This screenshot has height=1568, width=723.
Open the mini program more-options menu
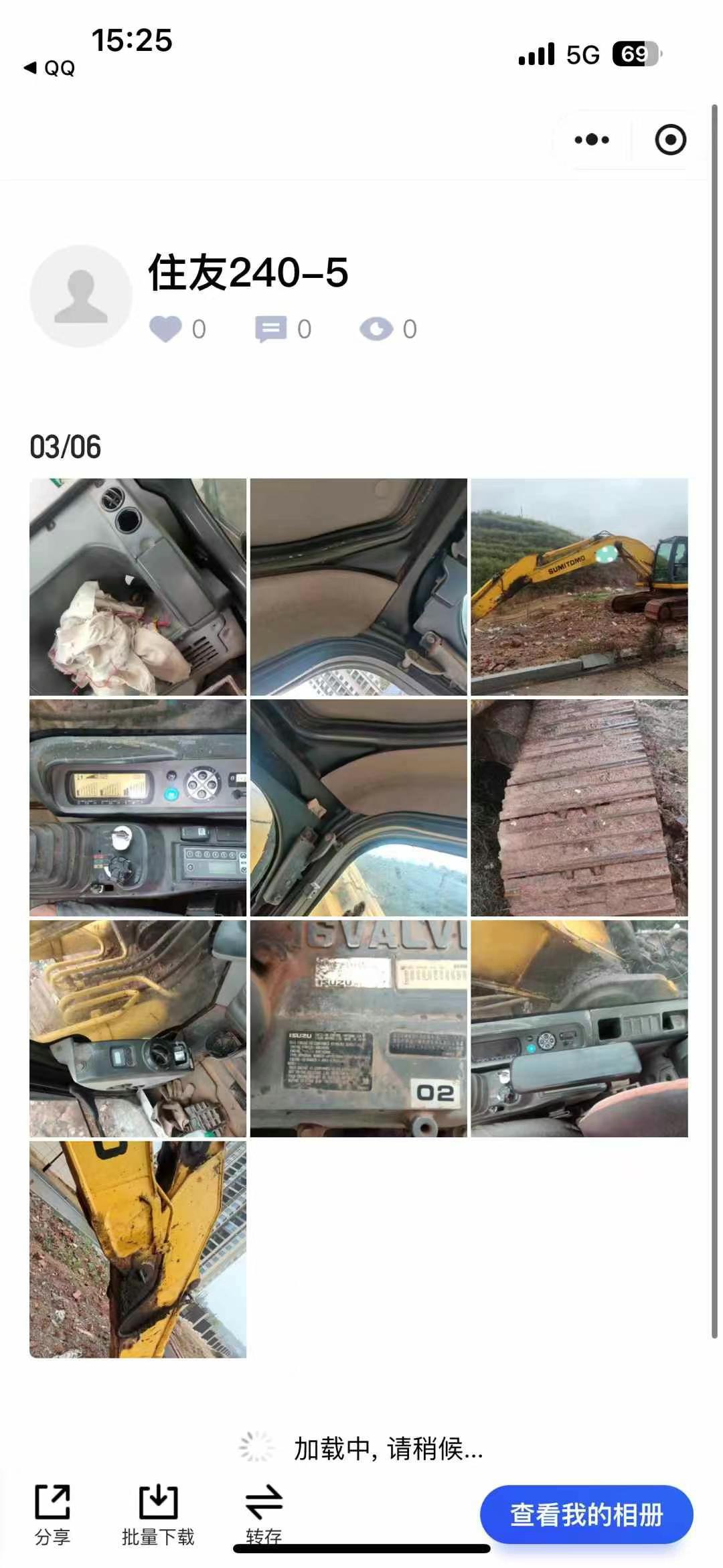tap(592, 140)
